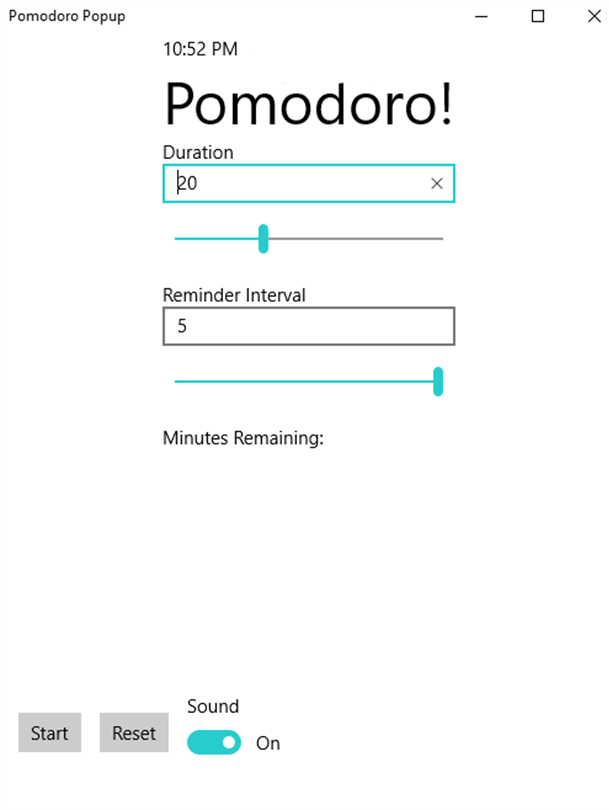Tap the Reminder Interval slider handle

[438, 382]
